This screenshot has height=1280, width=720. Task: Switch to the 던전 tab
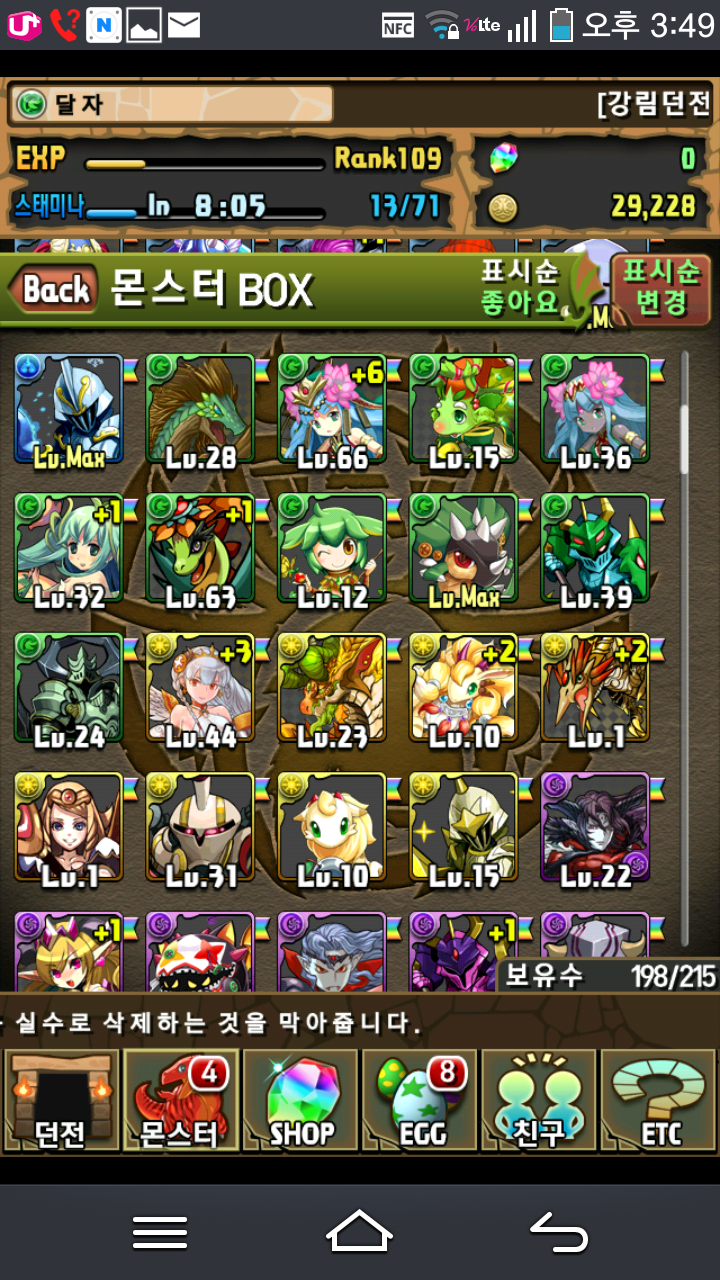[60, 1102]
